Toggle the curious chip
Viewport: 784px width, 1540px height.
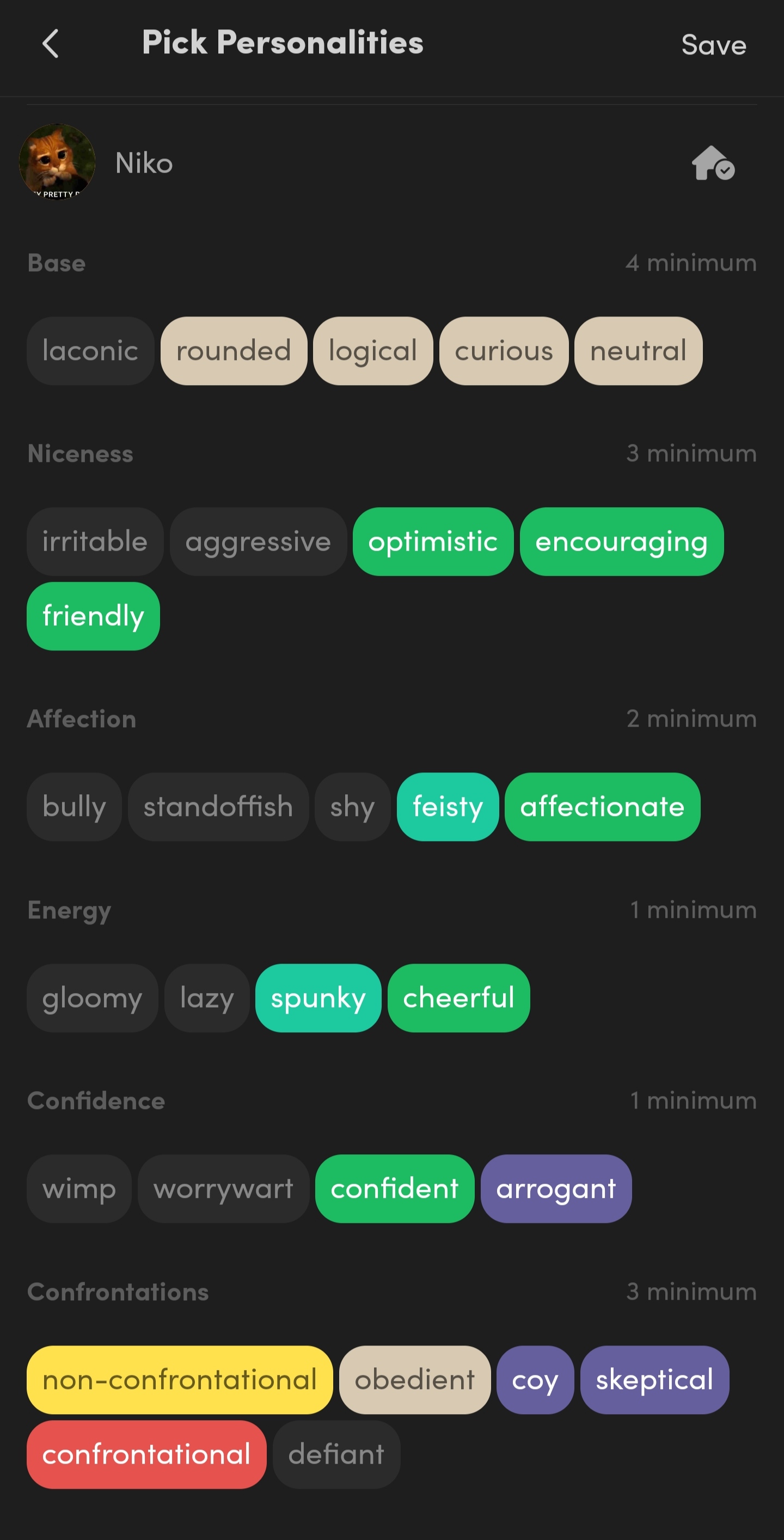click(504, 351)
